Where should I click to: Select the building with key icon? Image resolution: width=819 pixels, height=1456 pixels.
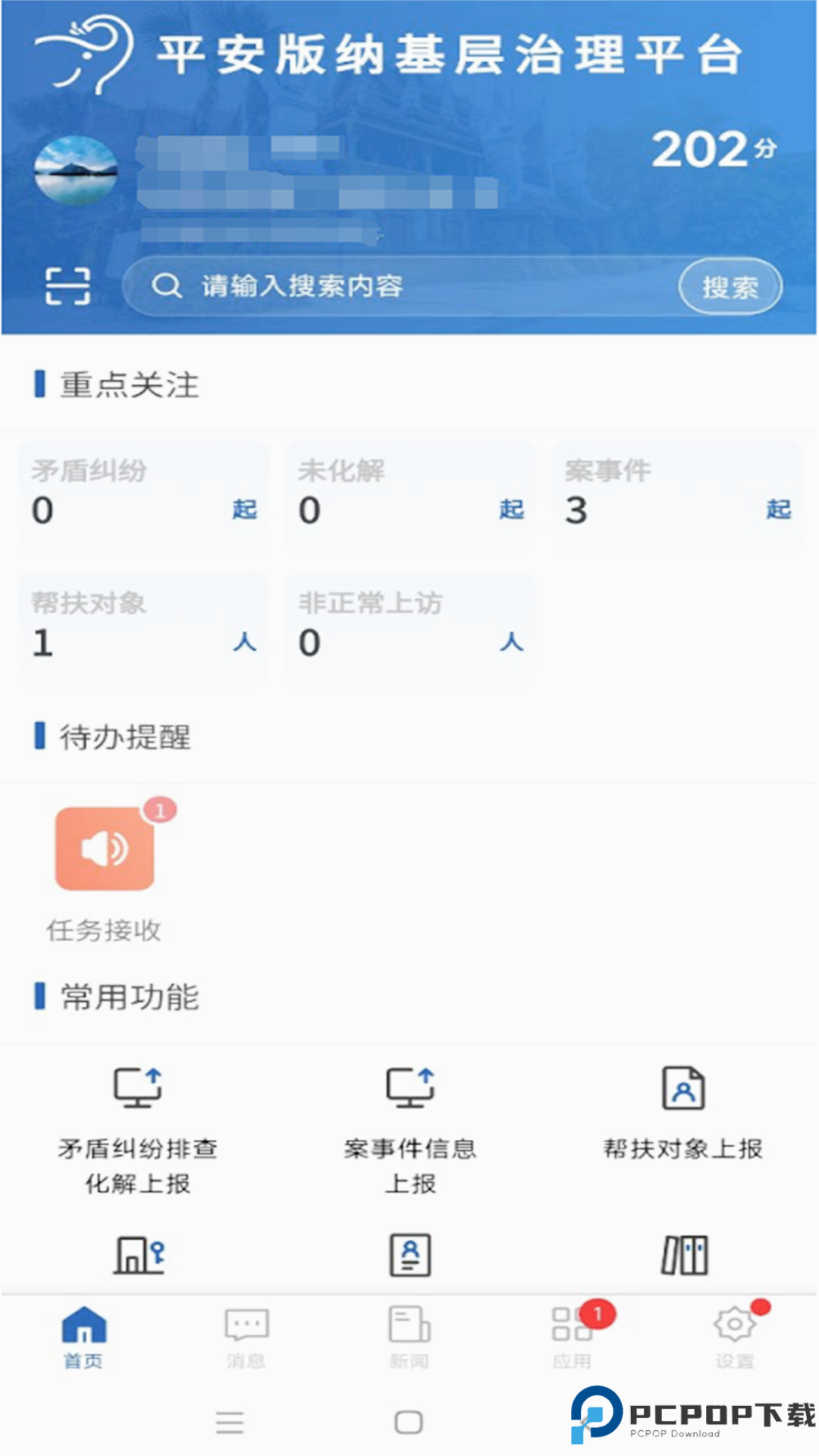coord(136,1255)
